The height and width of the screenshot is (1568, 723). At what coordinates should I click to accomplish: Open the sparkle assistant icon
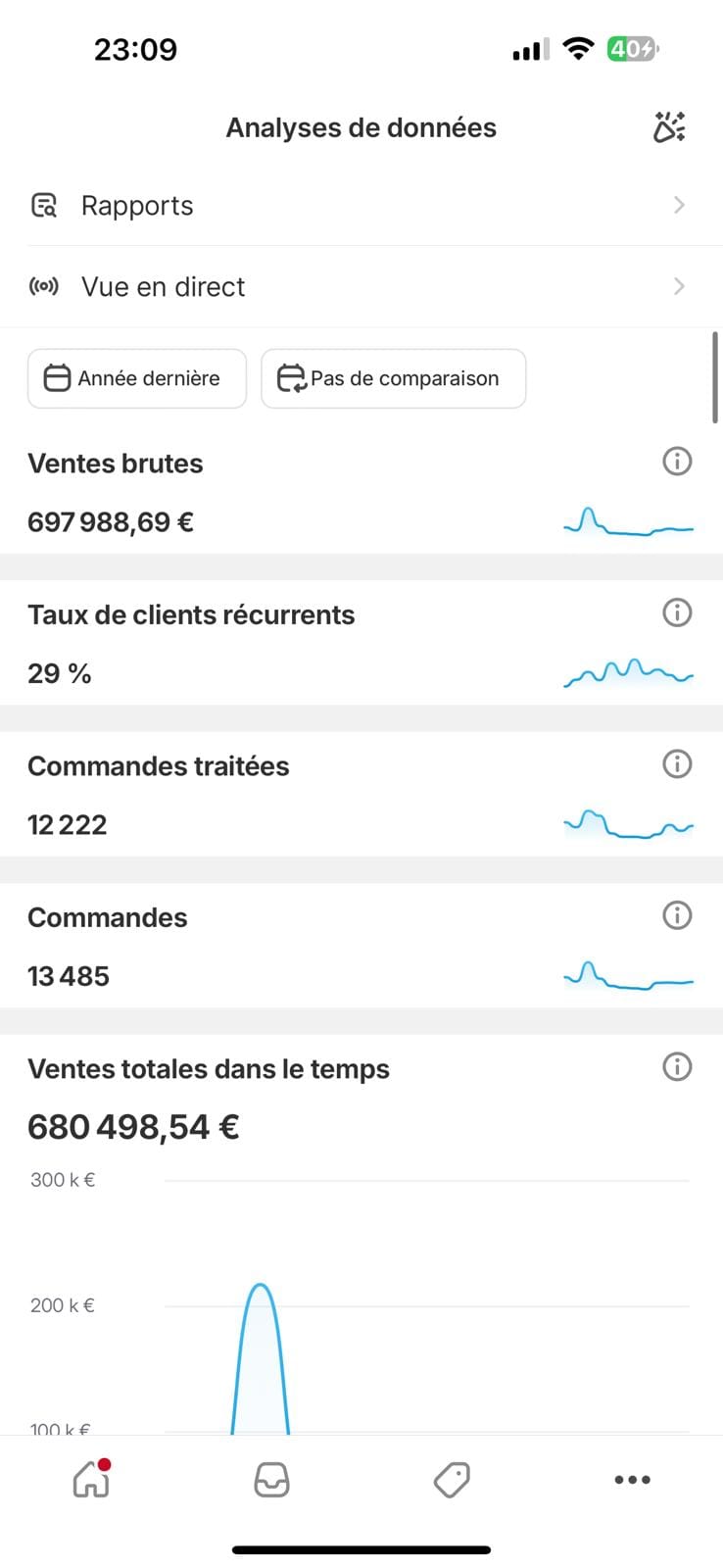click(x=669, y=127)
